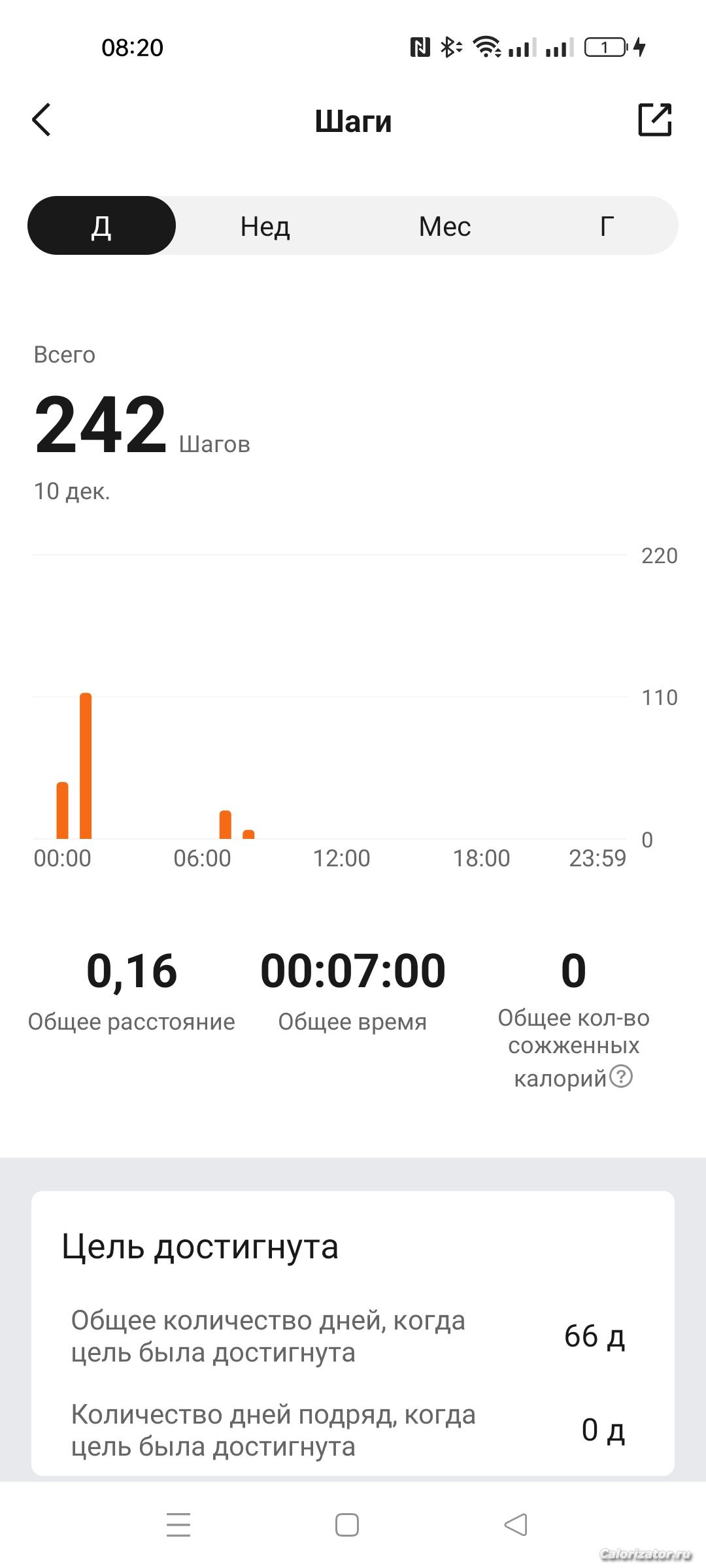
Task: Switch to the Г year tab
Action: point(607,226)
